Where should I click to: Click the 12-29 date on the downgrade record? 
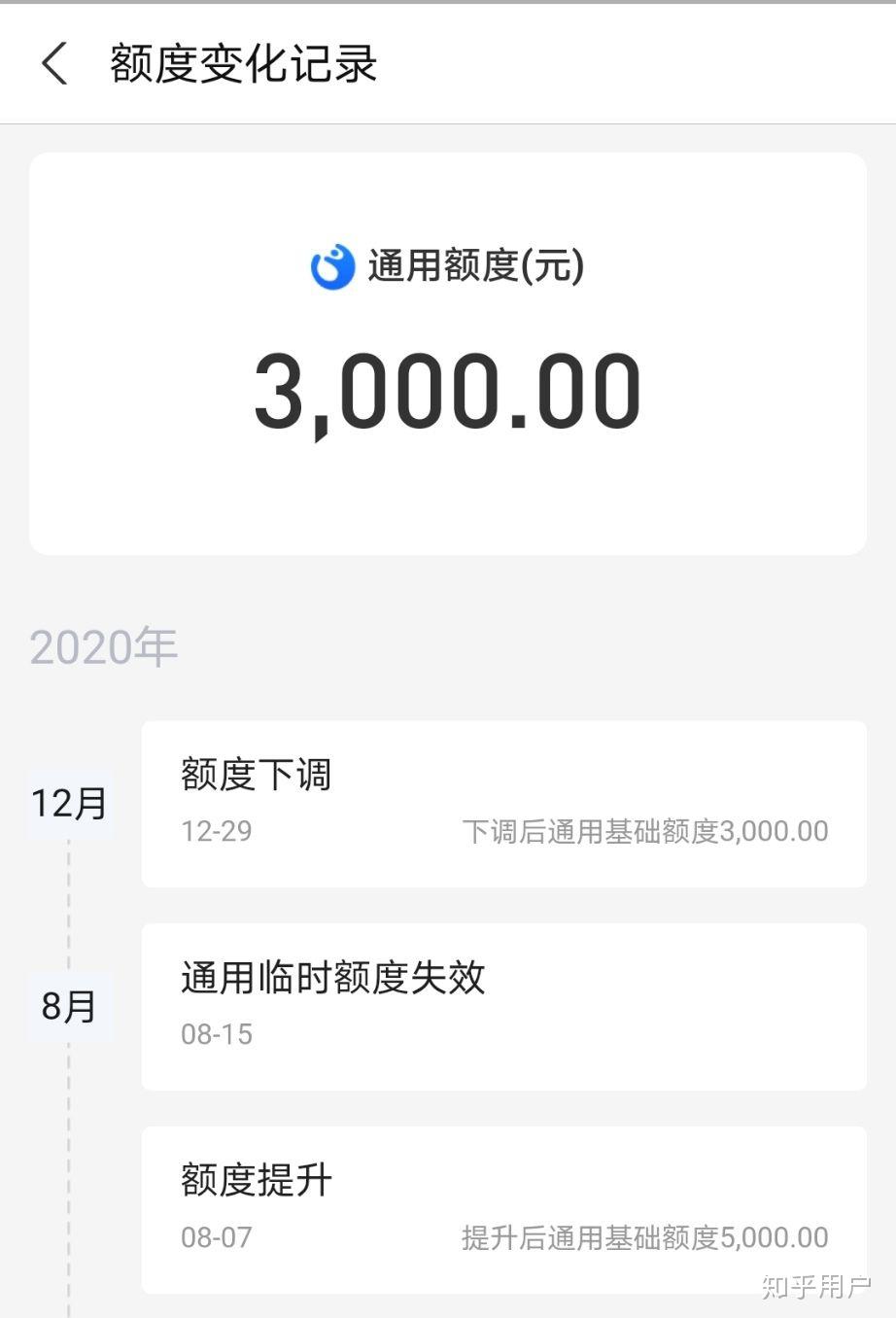216,831
